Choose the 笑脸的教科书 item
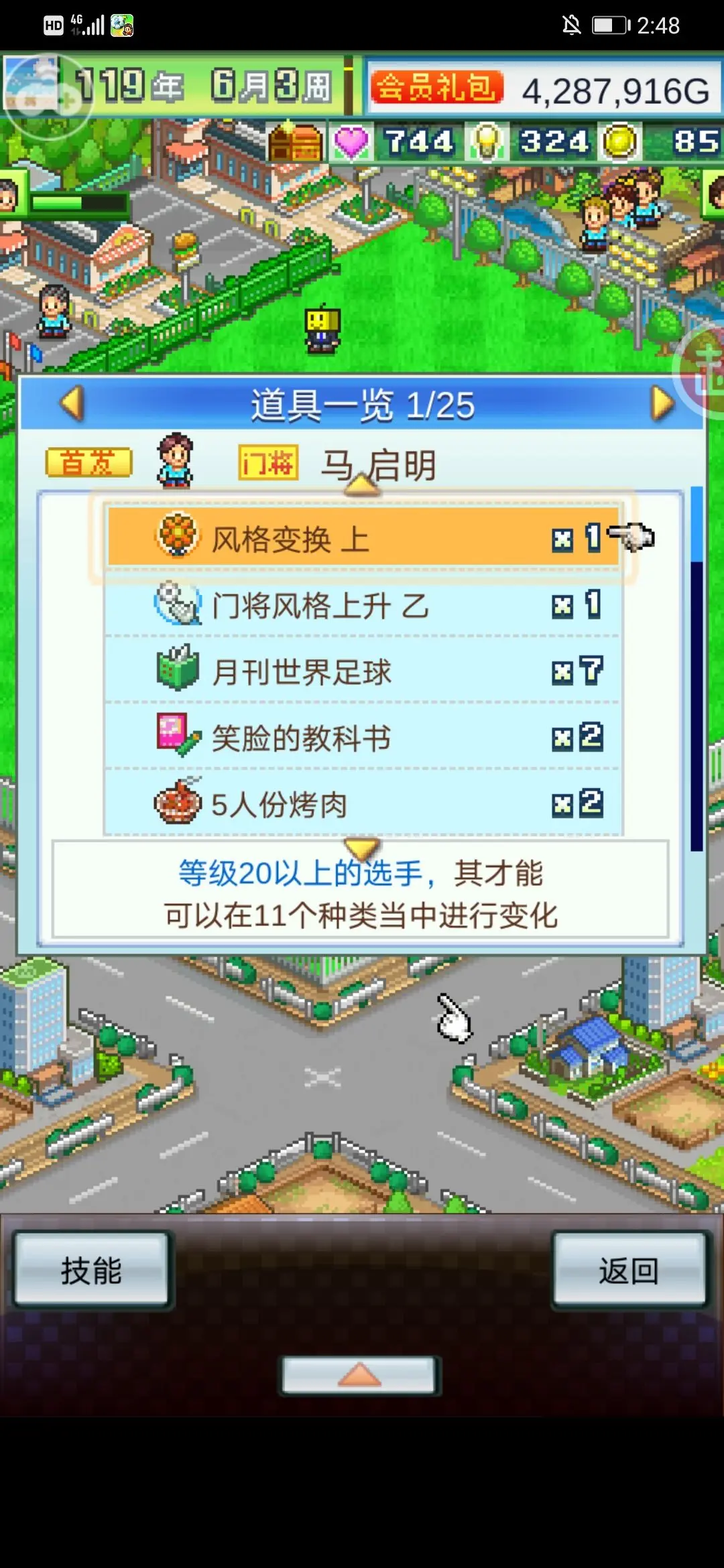The width and height of the screenshot is (724, 1568). coord(362,738)
